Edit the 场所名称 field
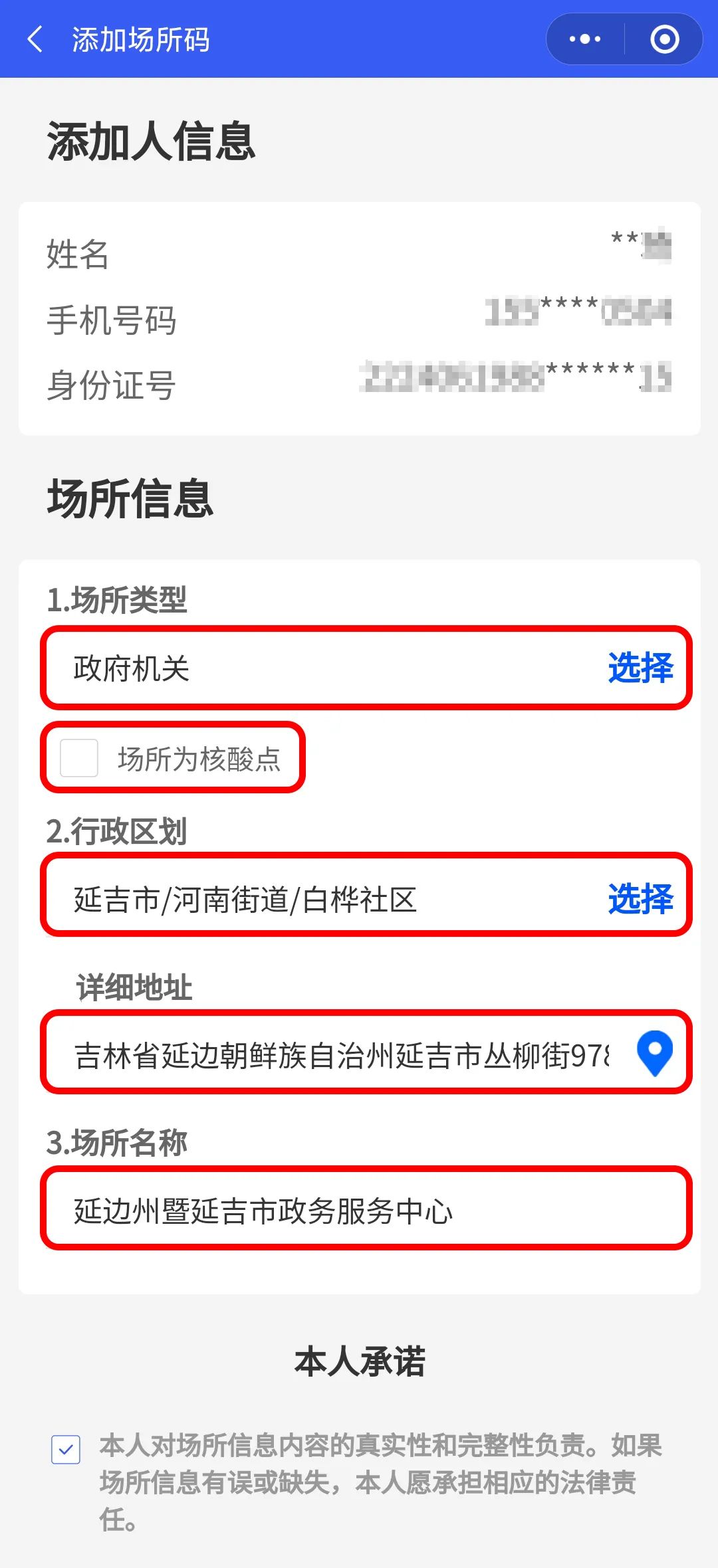 pyautogui.click(x=366, y=1211)
